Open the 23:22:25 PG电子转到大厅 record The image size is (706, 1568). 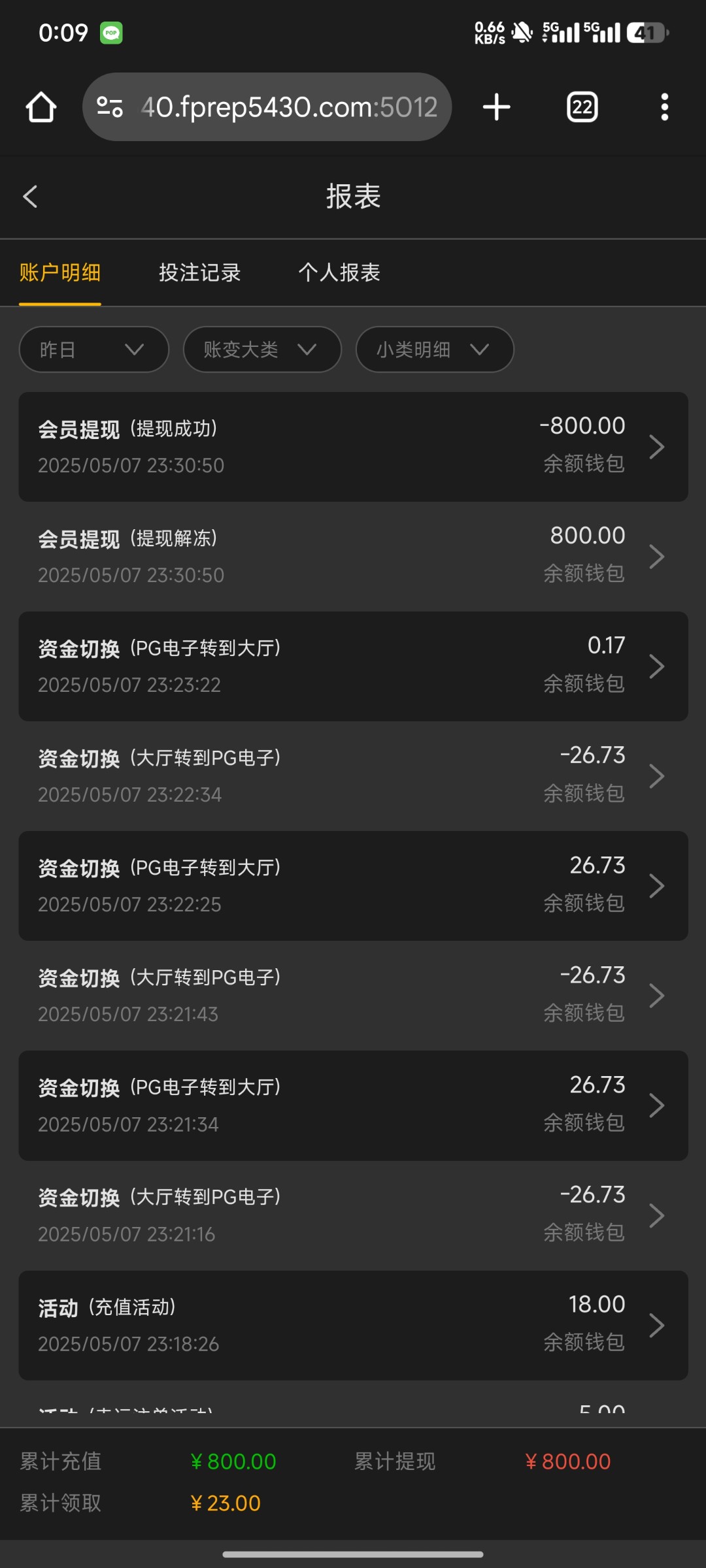[353, 886]
